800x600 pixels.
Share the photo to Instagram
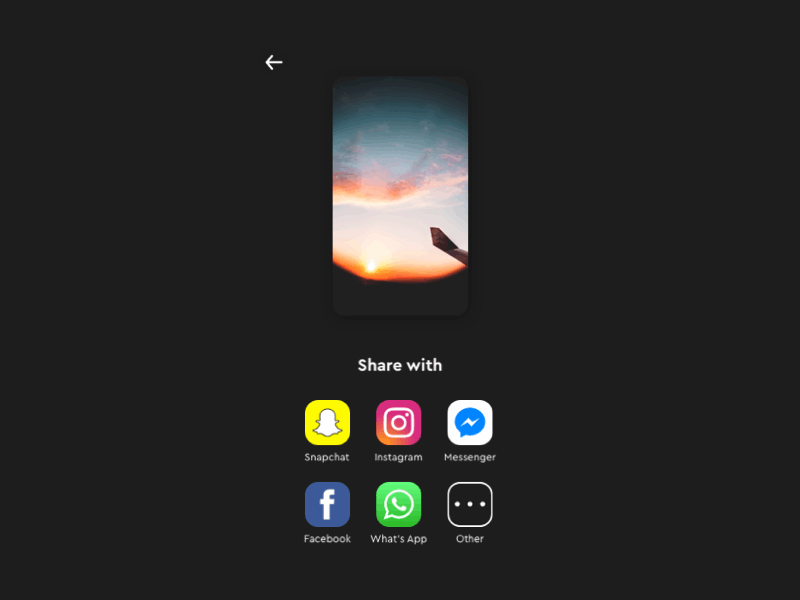(398, 422)
